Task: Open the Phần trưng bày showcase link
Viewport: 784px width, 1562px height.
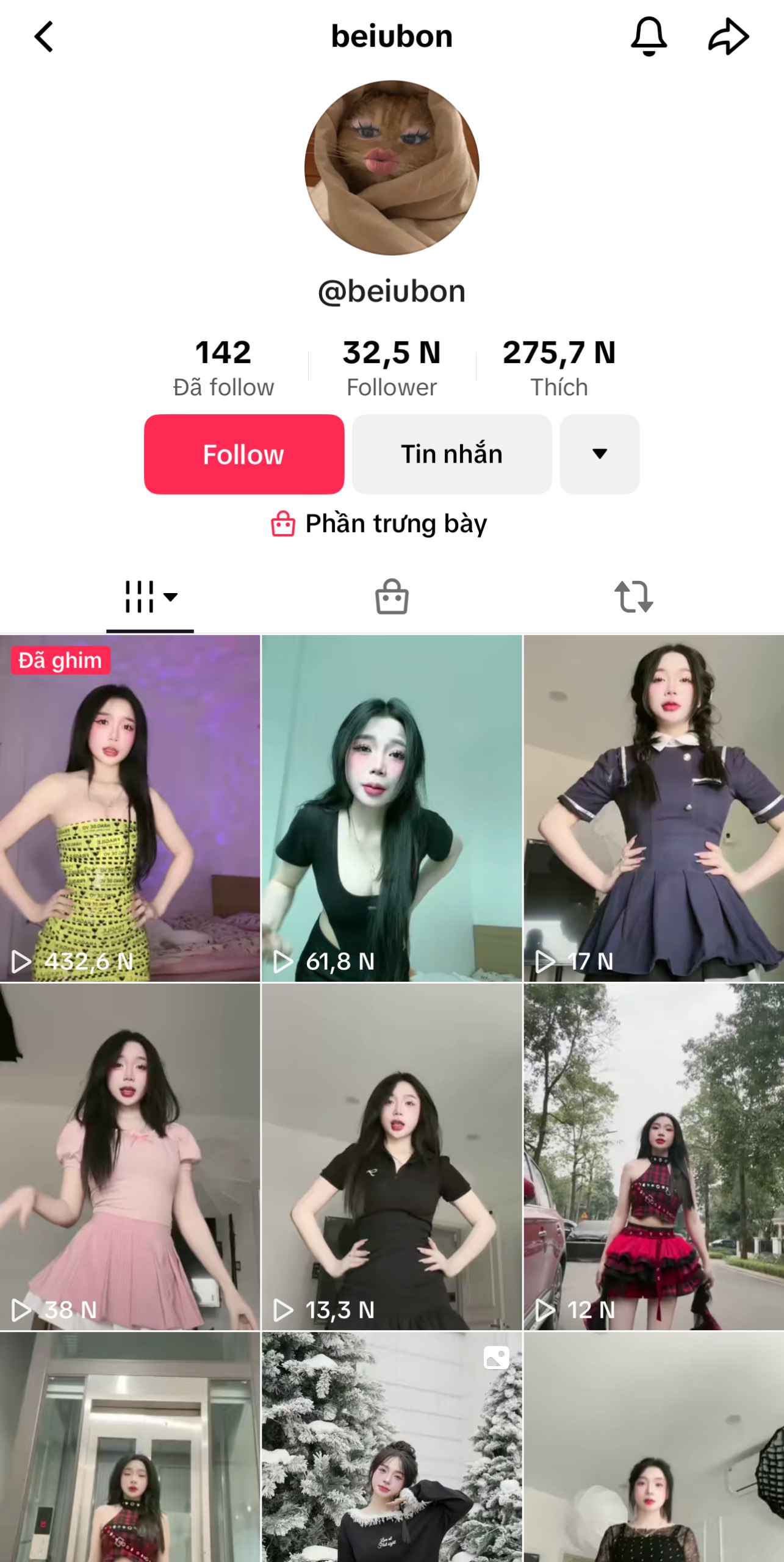Action: (379, 524)
